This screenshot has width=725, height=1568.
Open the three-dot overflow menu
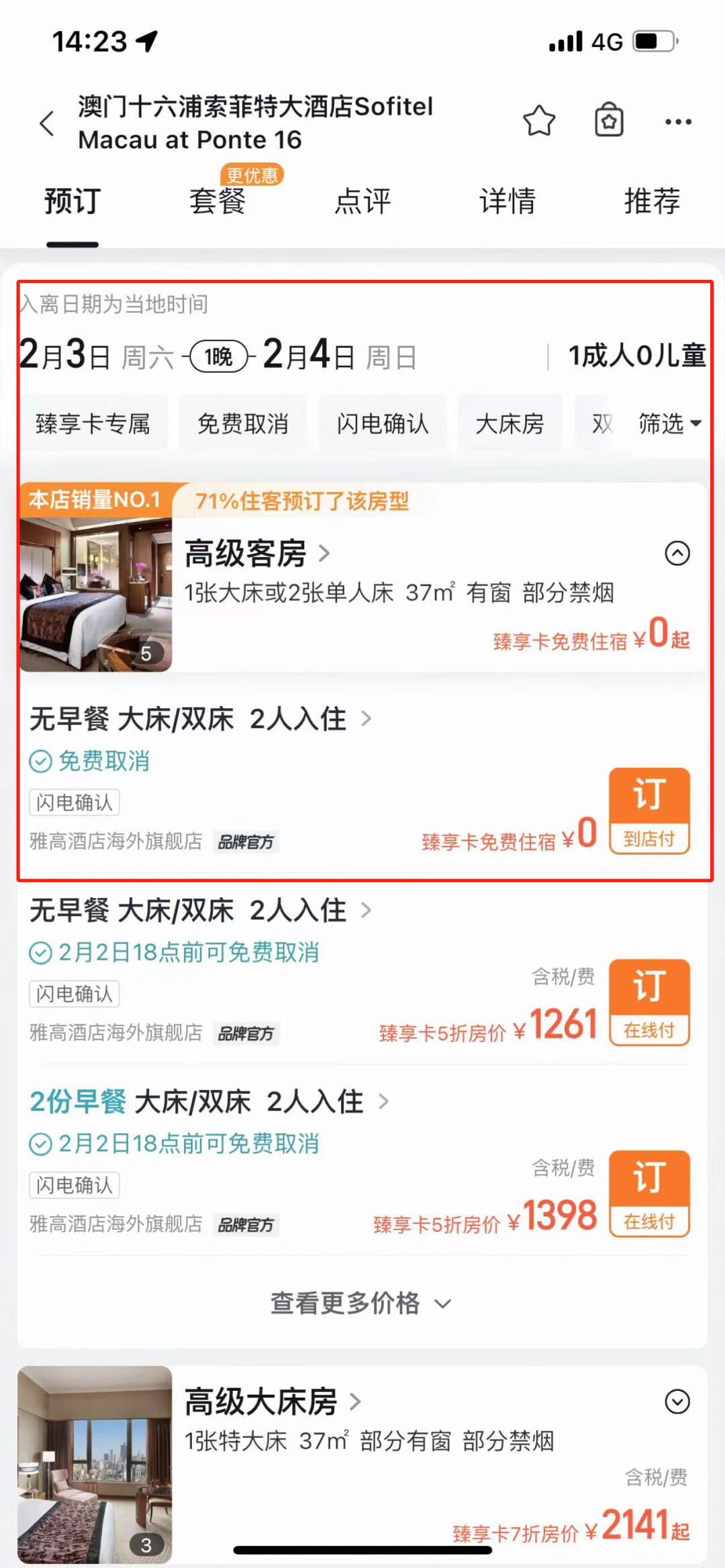point(678,122)
